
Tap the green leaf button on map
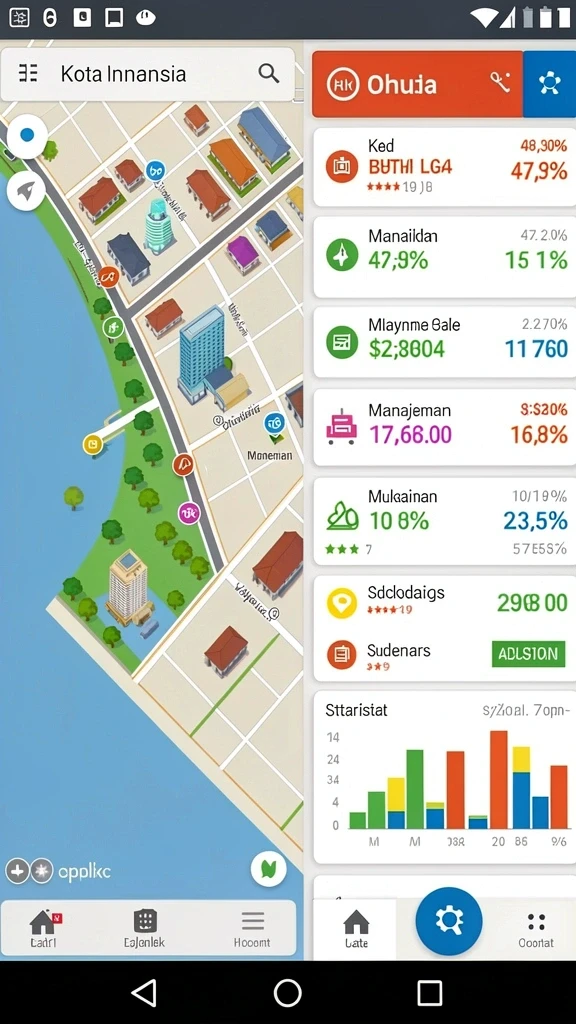click(268, 869)
